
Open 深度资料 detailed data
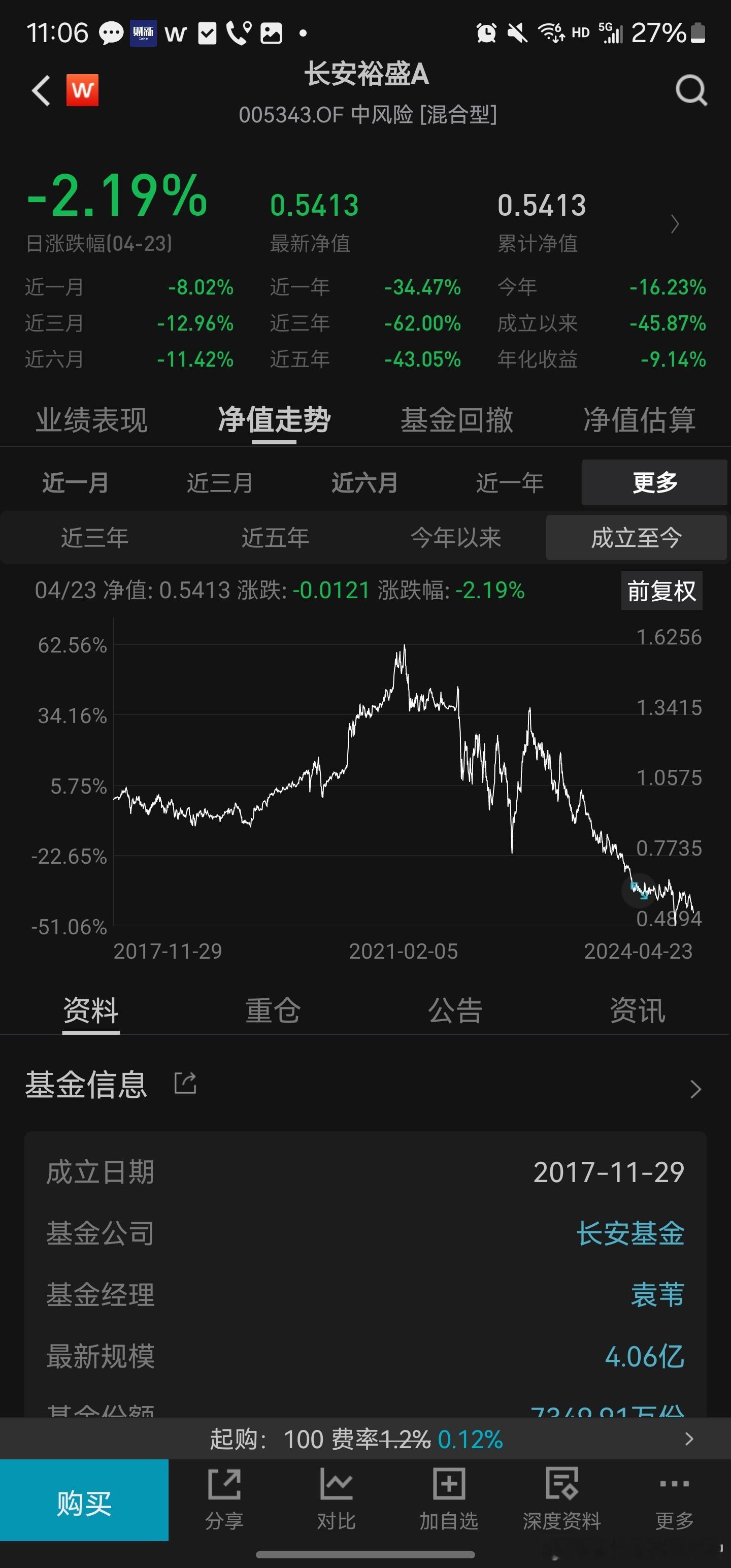click(x=561, y=1500)
